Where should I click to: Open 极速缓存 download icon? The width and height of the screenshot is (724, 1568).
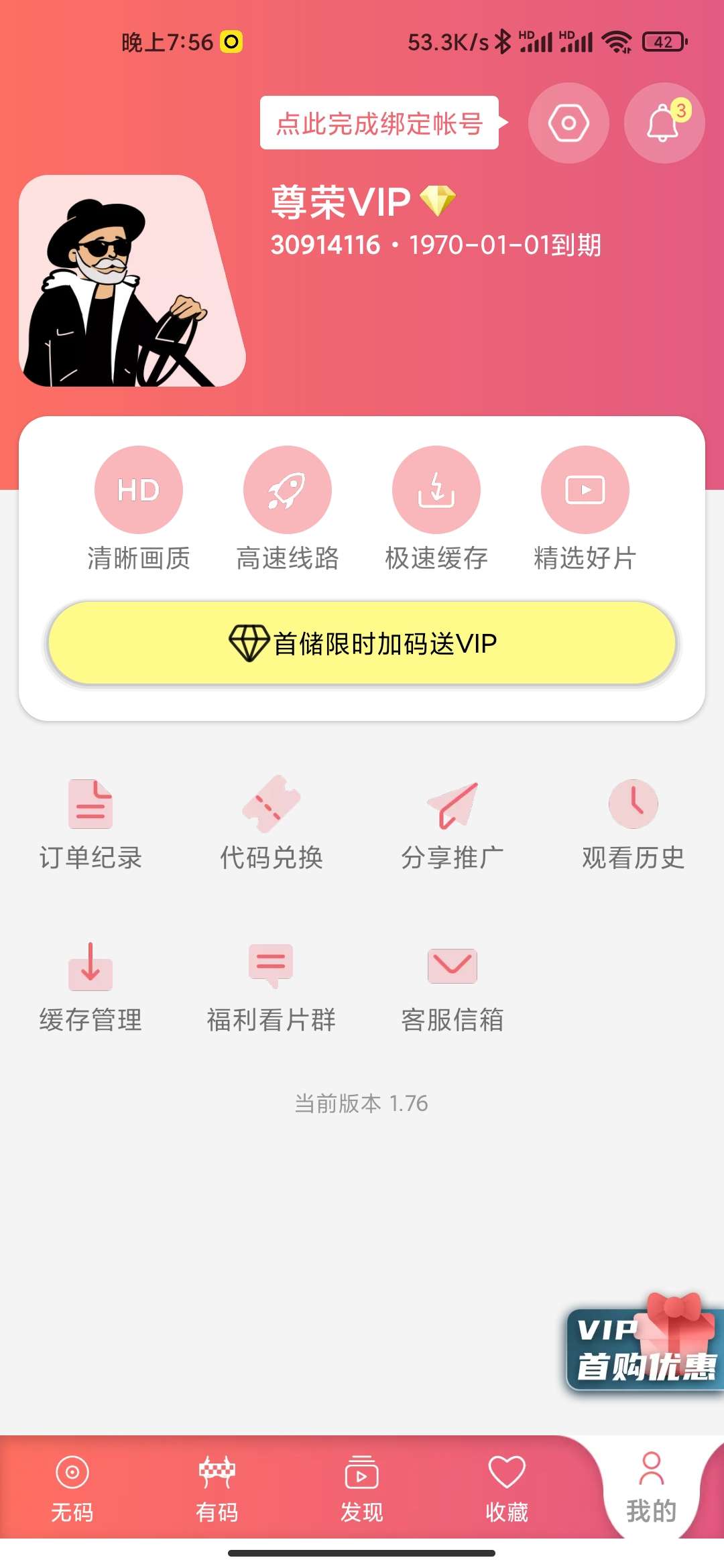click(x=436, y=490)
